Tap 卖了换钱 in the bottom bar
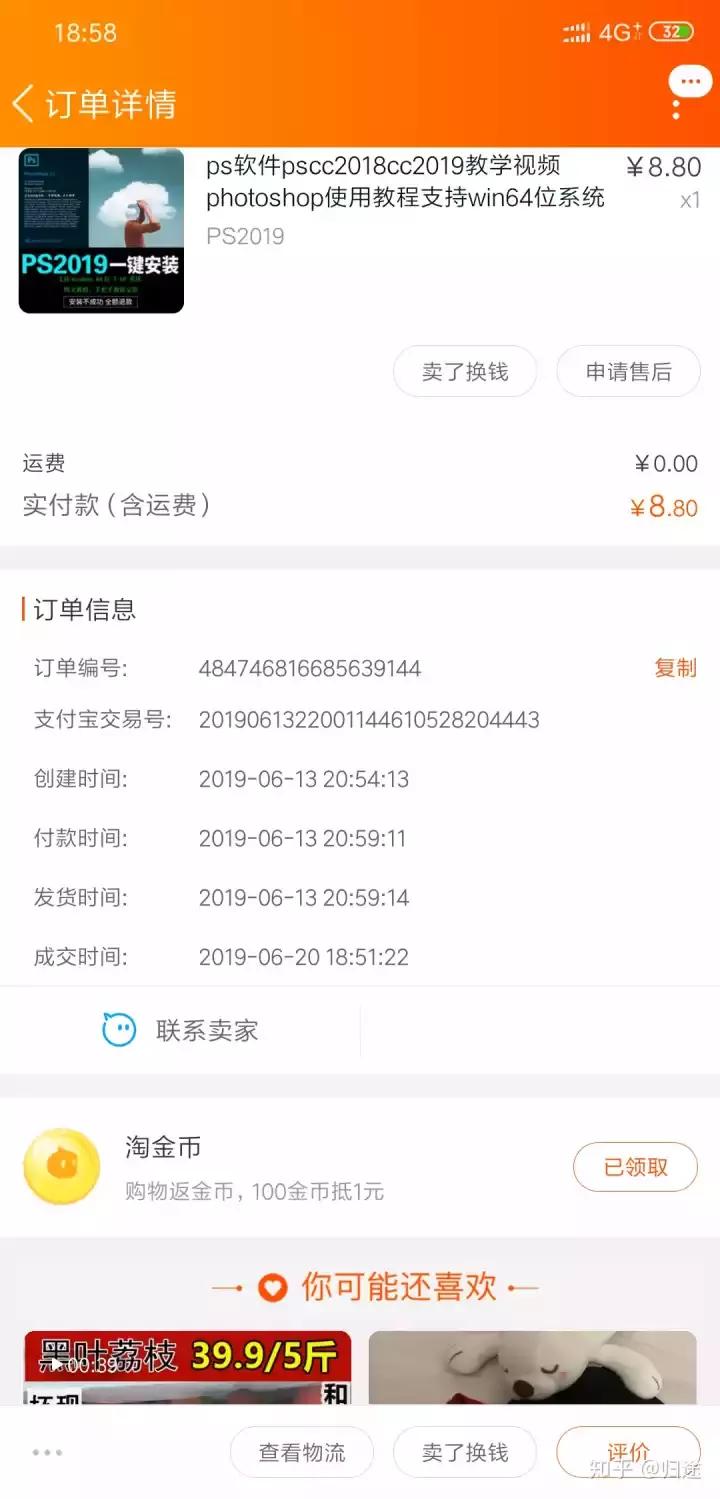This screenshot has width=720, height=1499. [x=464, y=1452]
